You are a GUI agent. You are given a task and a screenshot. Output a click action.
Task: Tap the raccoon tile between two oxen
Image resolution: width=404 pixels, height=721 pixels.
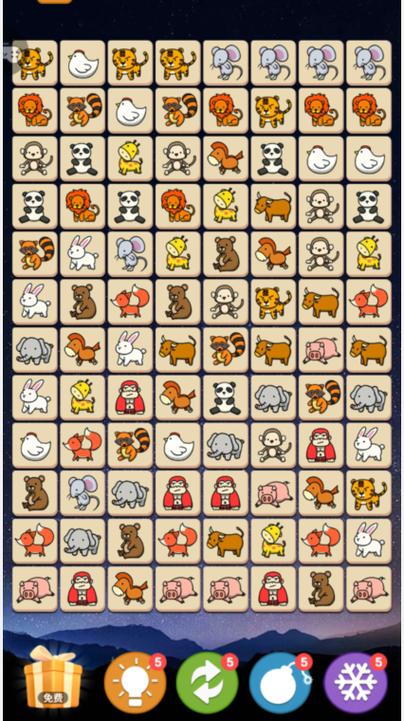click(x=226, y=350)
